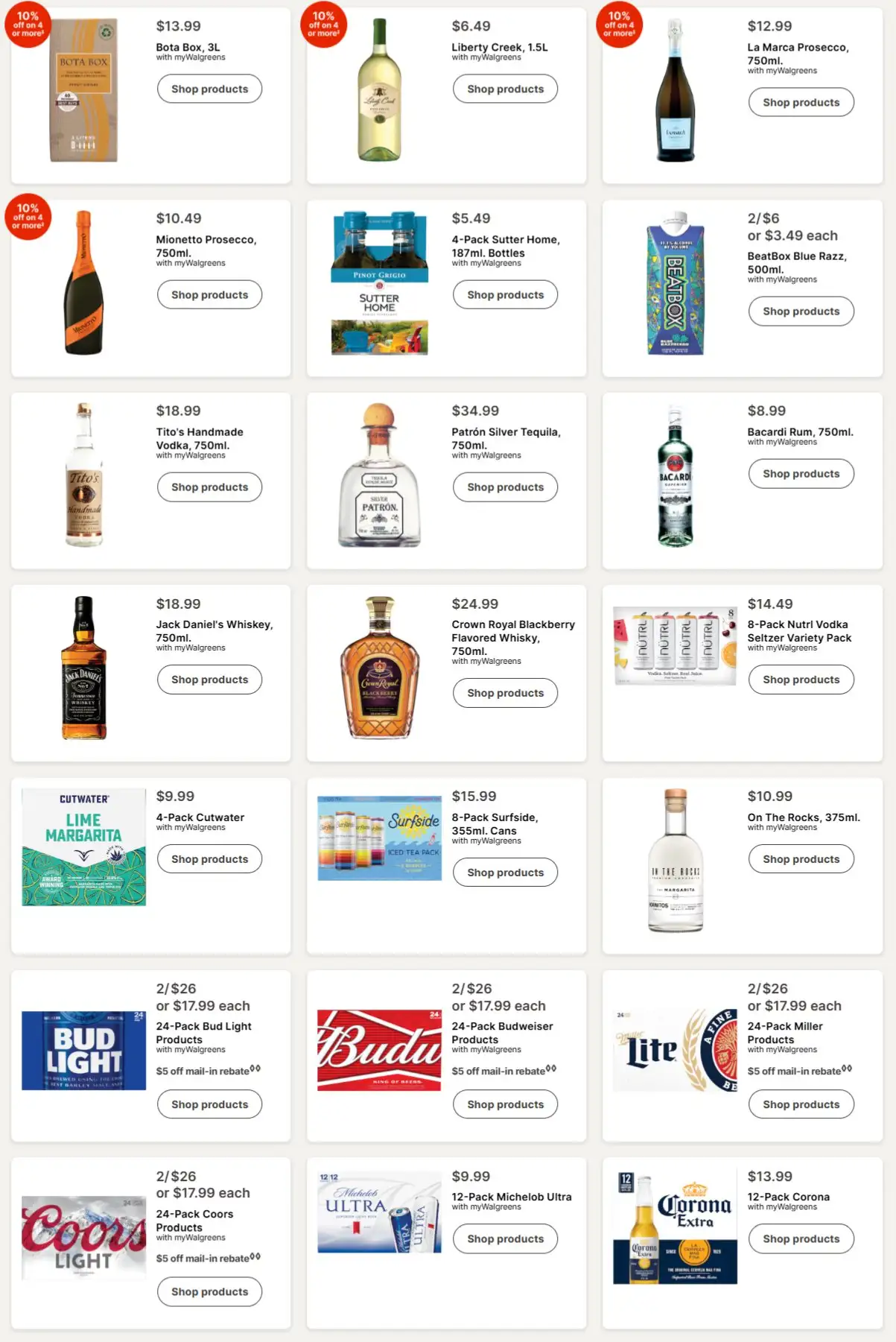Shop products for On The Rocks 375ml
The height and width of the screenshot is (1342, 896).
pyautogui.click(x=801, y=858)
